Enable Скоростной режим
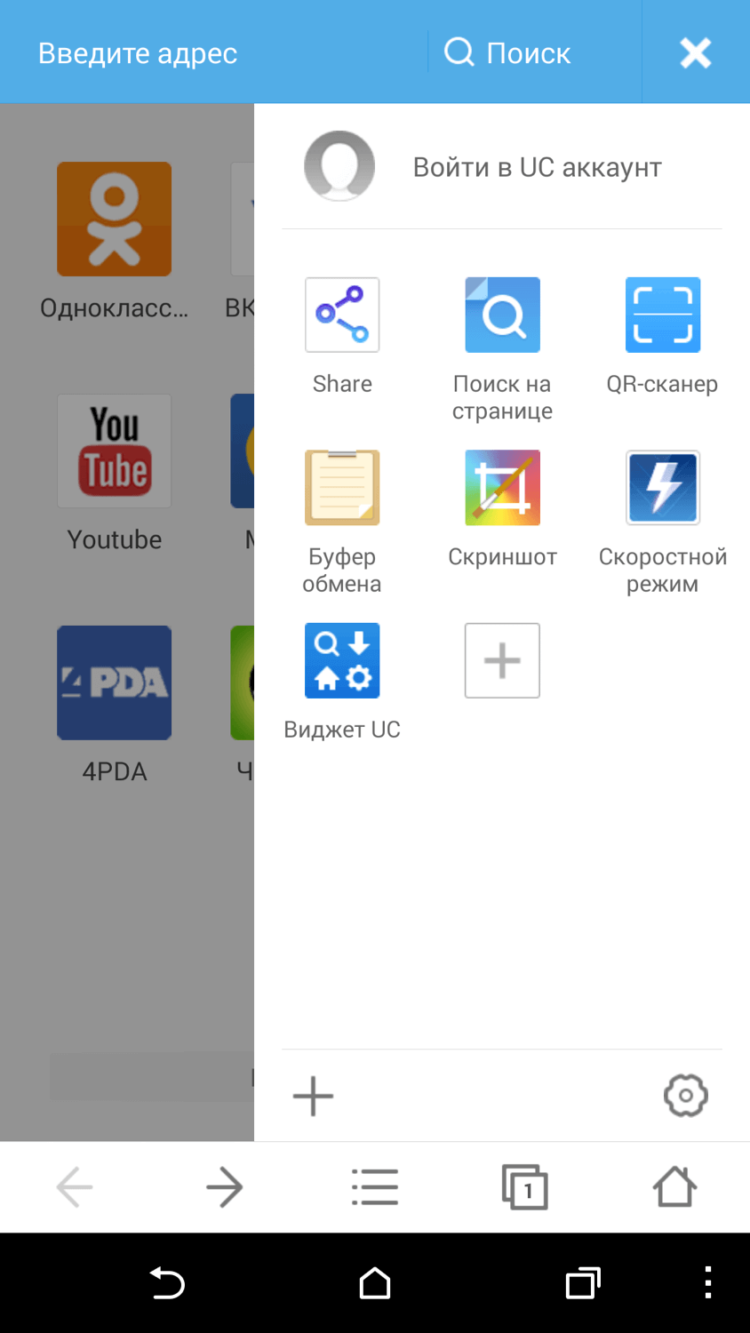 click(662, 487)
